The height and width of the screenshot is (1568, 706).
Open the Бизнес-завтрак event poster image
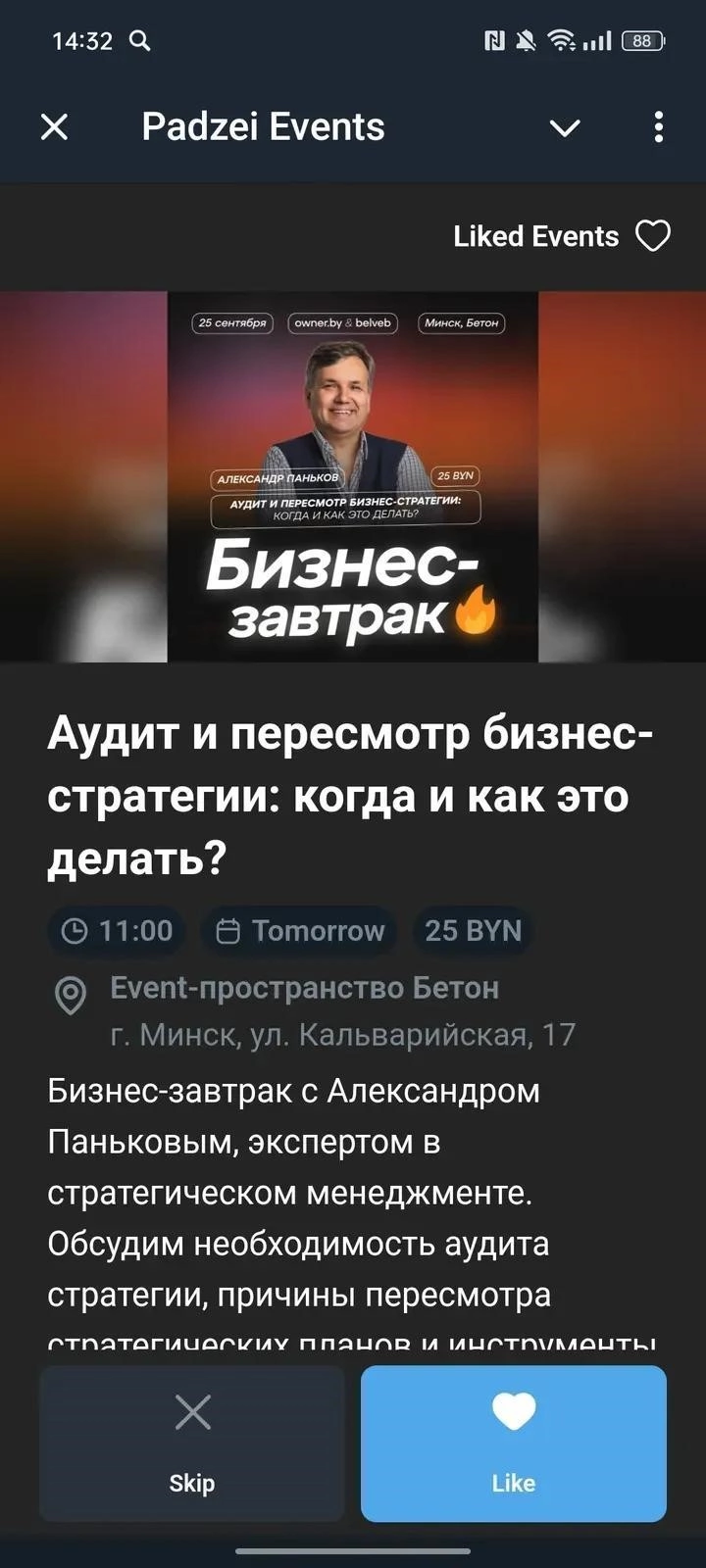353,476
